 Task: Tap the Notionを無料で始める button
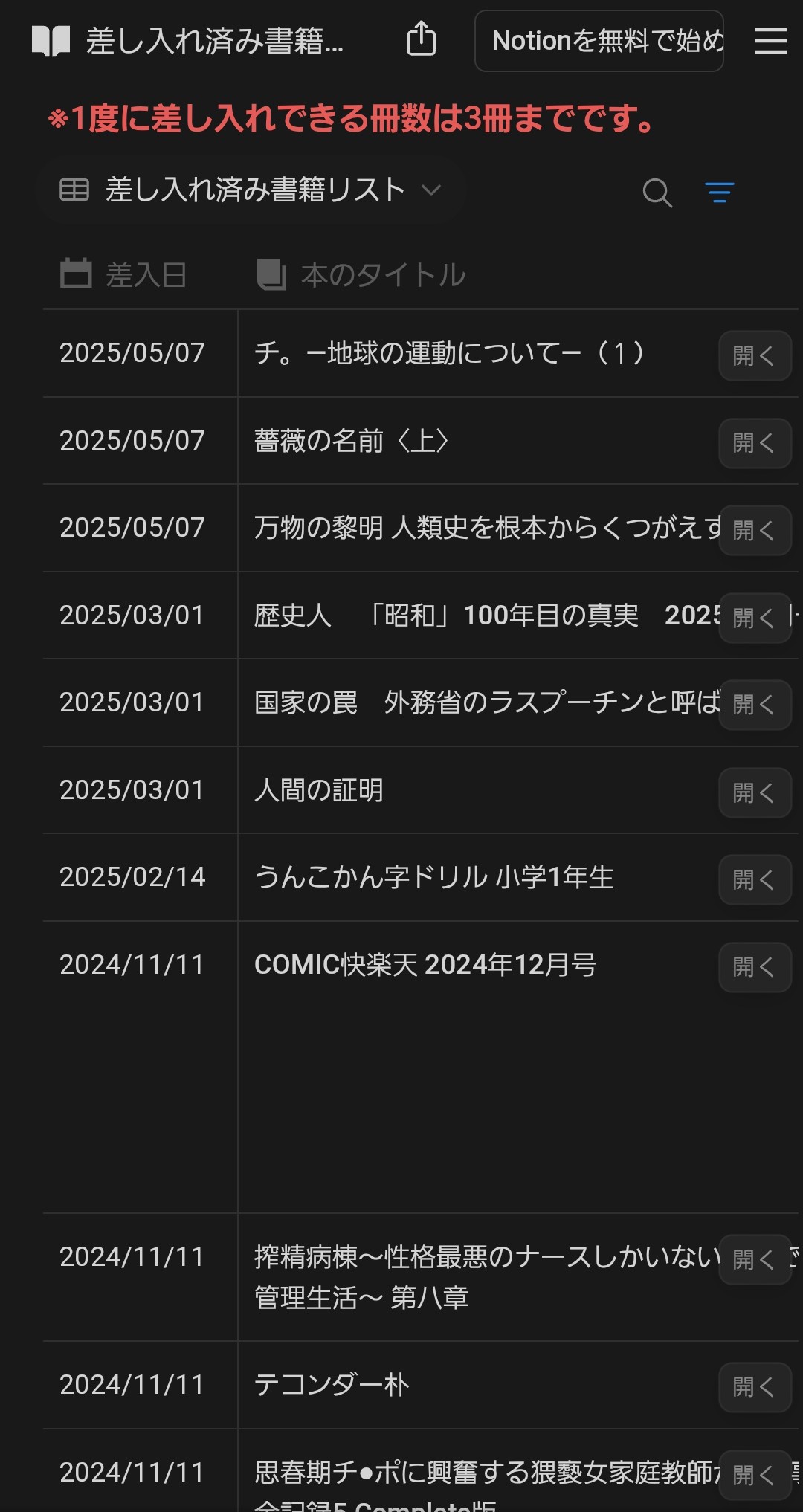coord(599,41)
